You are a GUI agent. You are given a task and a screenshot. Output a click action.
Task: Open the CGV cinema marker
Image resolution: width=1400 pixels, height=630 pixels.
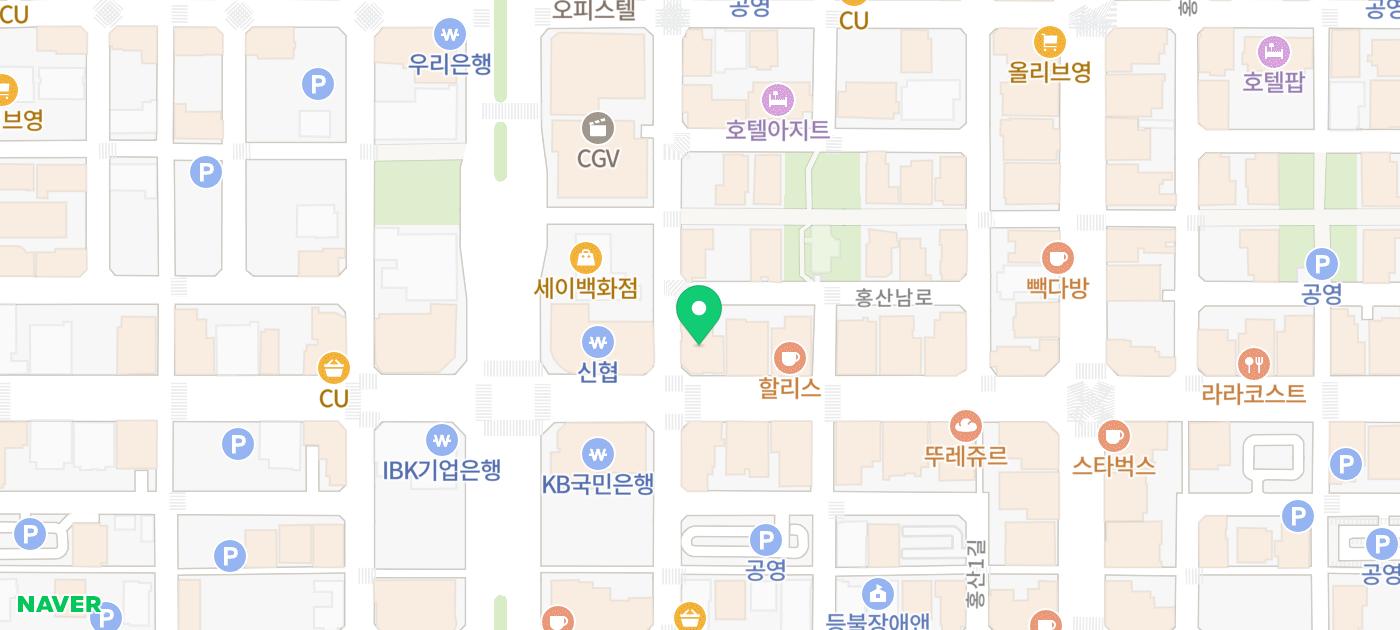598,128
